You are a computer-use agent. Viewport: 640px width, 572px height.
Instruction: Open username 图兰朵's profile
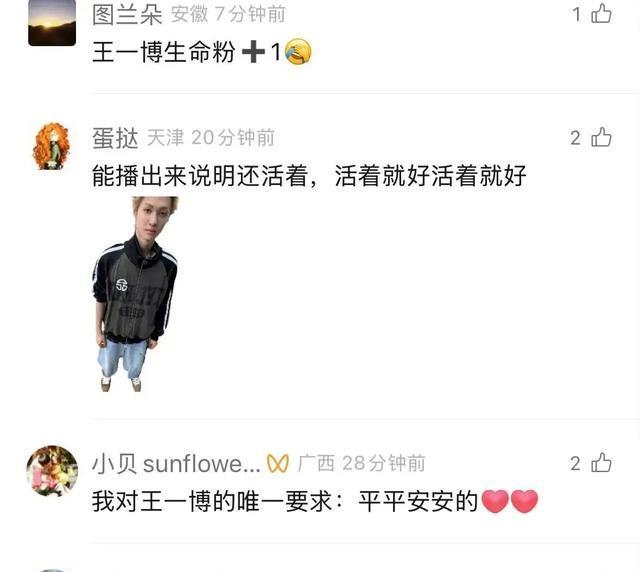coord(127,14)
